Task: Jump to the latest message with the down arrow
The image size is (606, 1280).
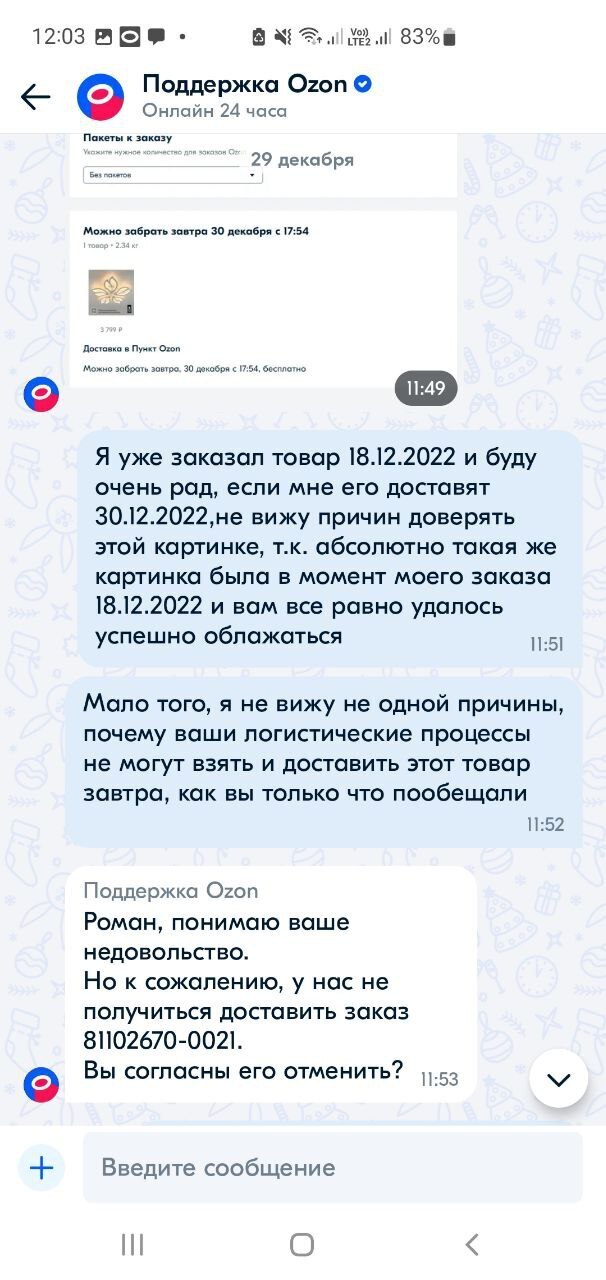Action: click(x=558, y=1080)
